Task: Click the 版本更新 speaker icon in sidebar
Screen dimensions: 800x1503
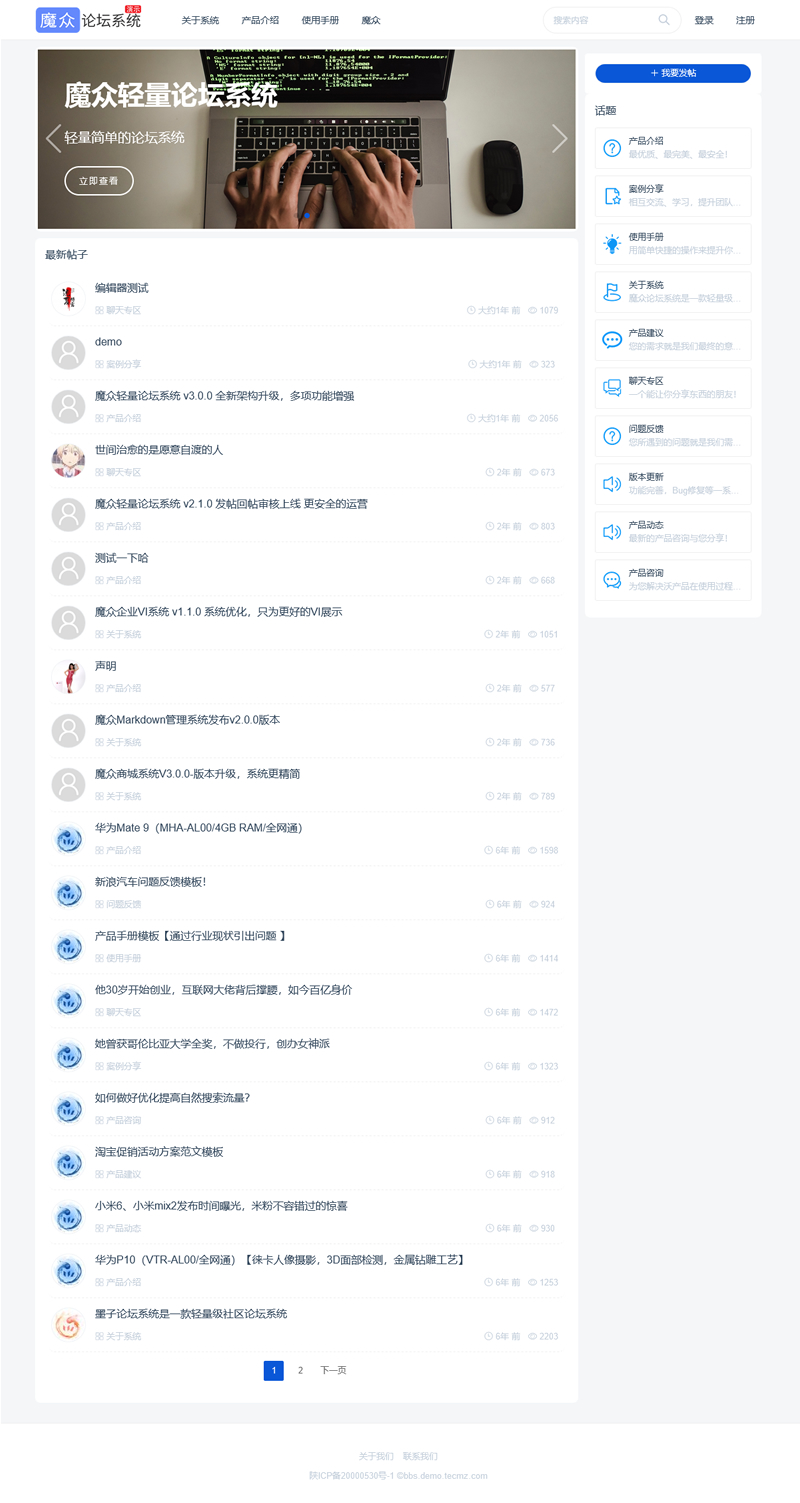Action: [612, 484]
